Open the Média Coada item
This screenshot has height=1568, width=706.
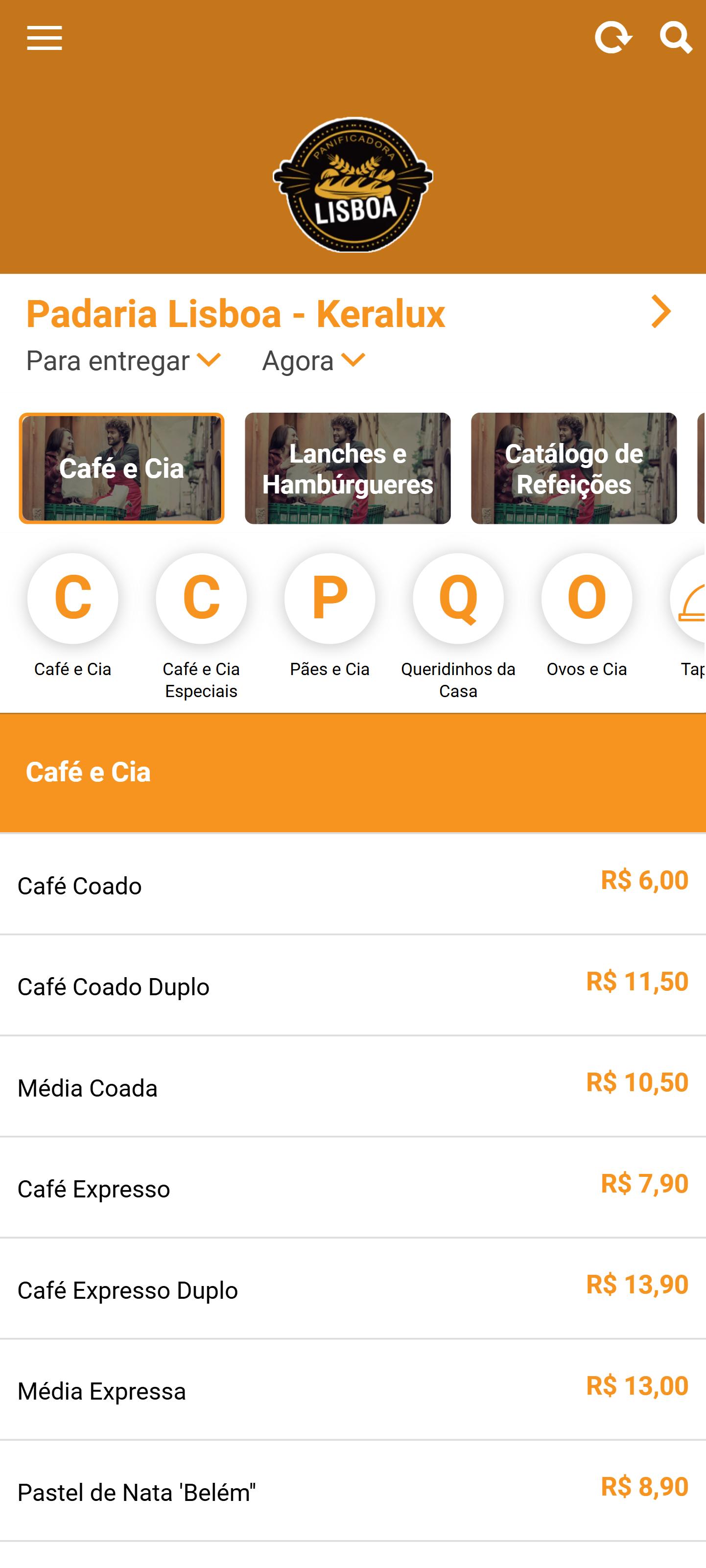tap(353, 1086)
